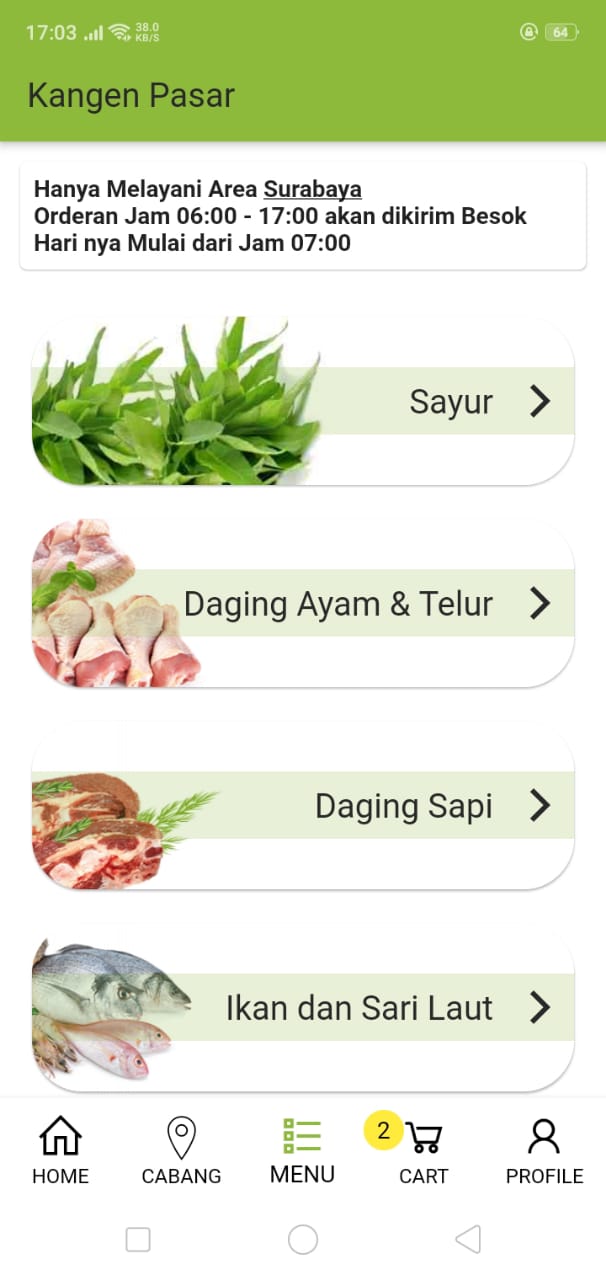Tap the system back button
This screenshot has height=1280, width=606.
[467, 1240]
